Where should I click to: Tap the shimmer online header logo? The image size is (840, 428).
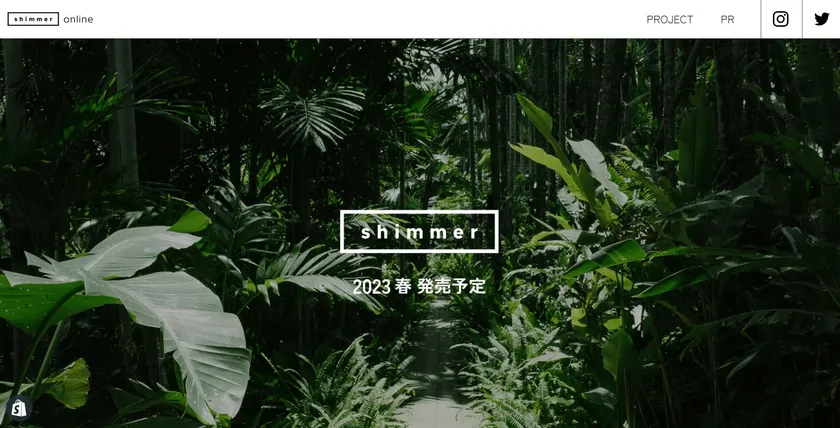pos(50,19)
